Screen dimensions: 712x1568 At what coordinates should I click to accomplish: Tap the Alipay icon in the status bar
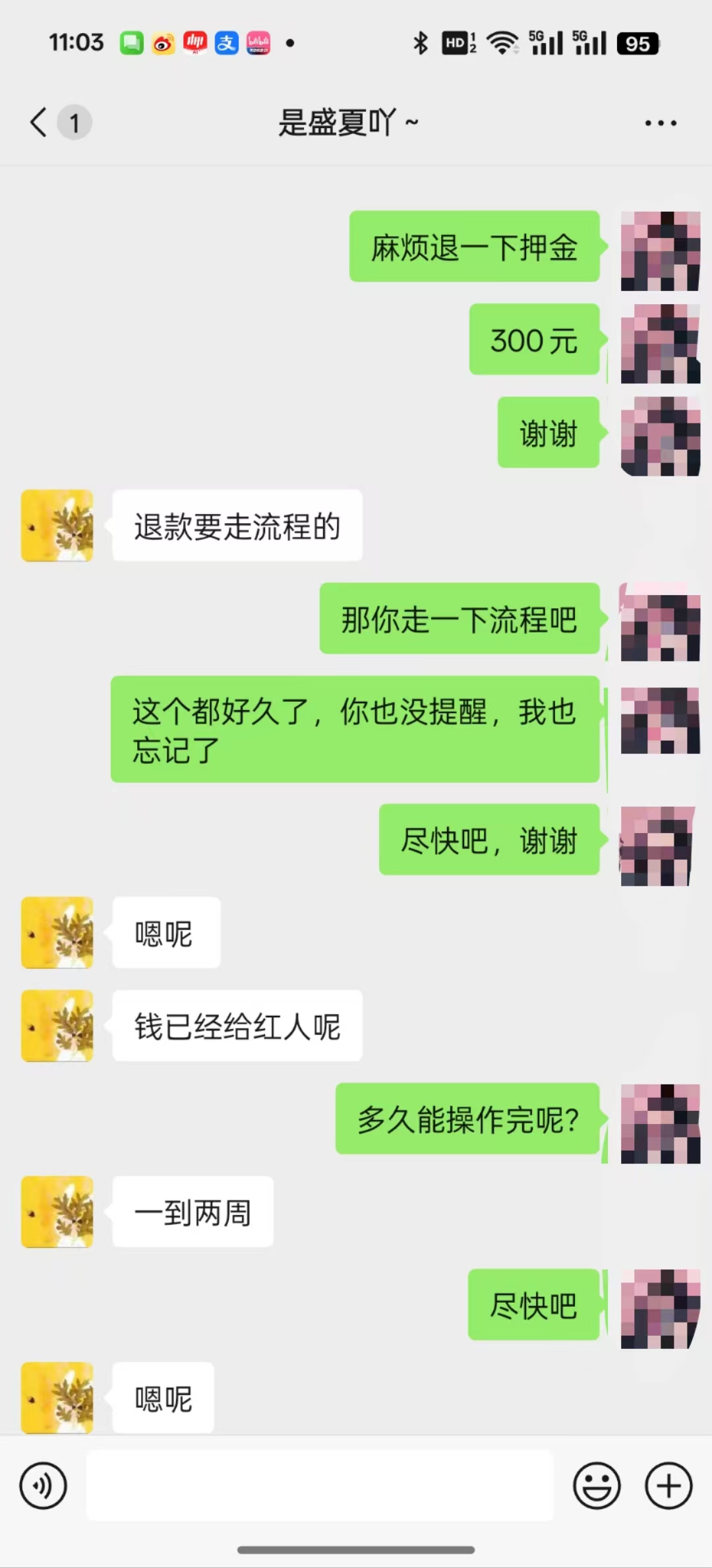[x=226, y=43]
